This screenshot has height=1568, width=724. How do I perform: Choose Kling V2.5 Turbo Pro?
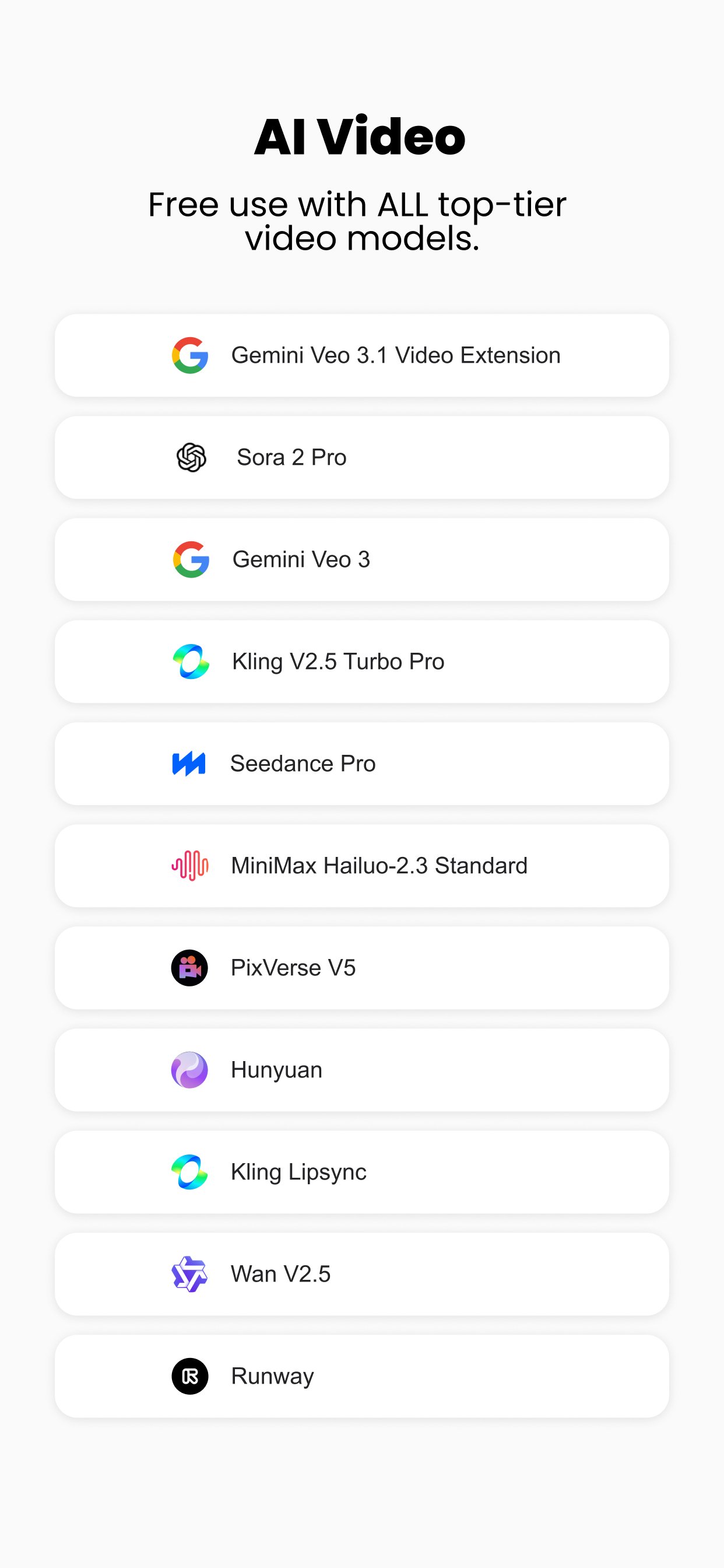pos(362,661)
